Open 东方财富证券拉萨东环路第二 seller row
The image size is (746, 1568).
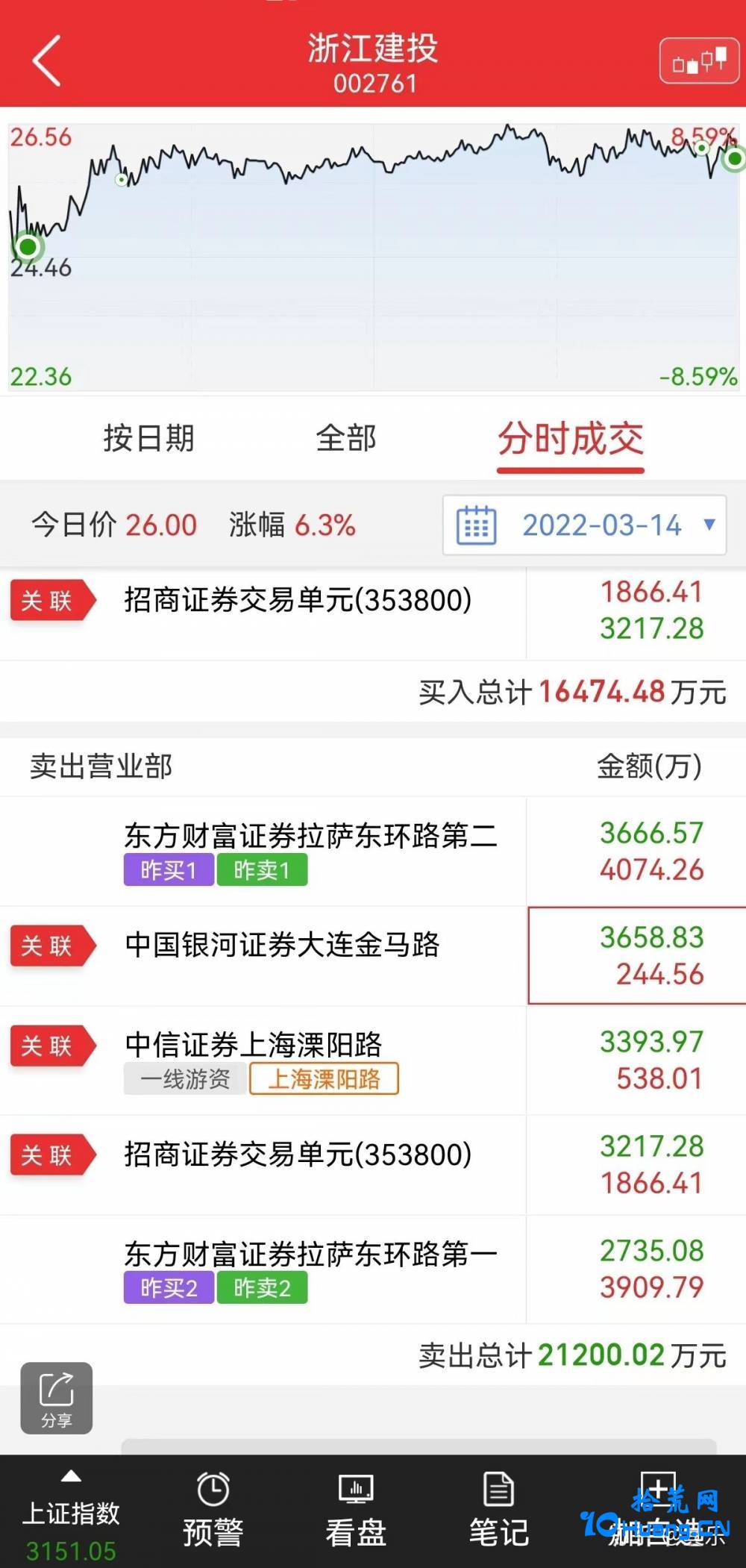373,851
